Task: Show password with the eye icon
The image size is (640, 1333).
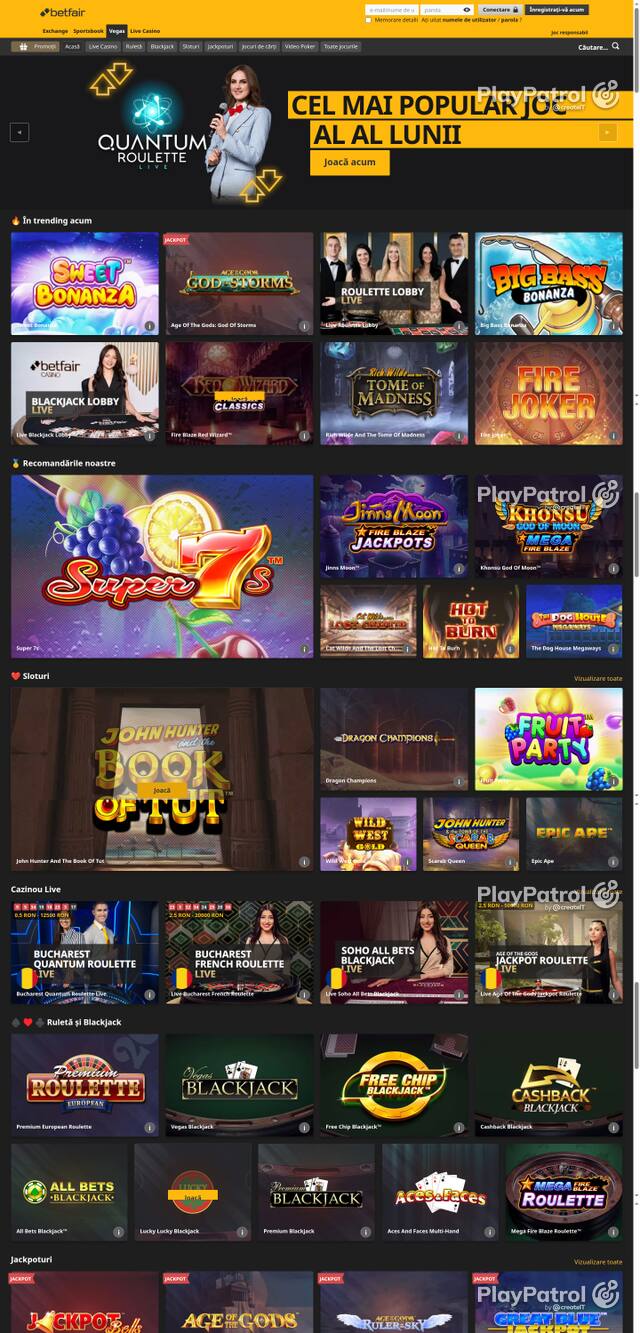Action: [466, 10]
